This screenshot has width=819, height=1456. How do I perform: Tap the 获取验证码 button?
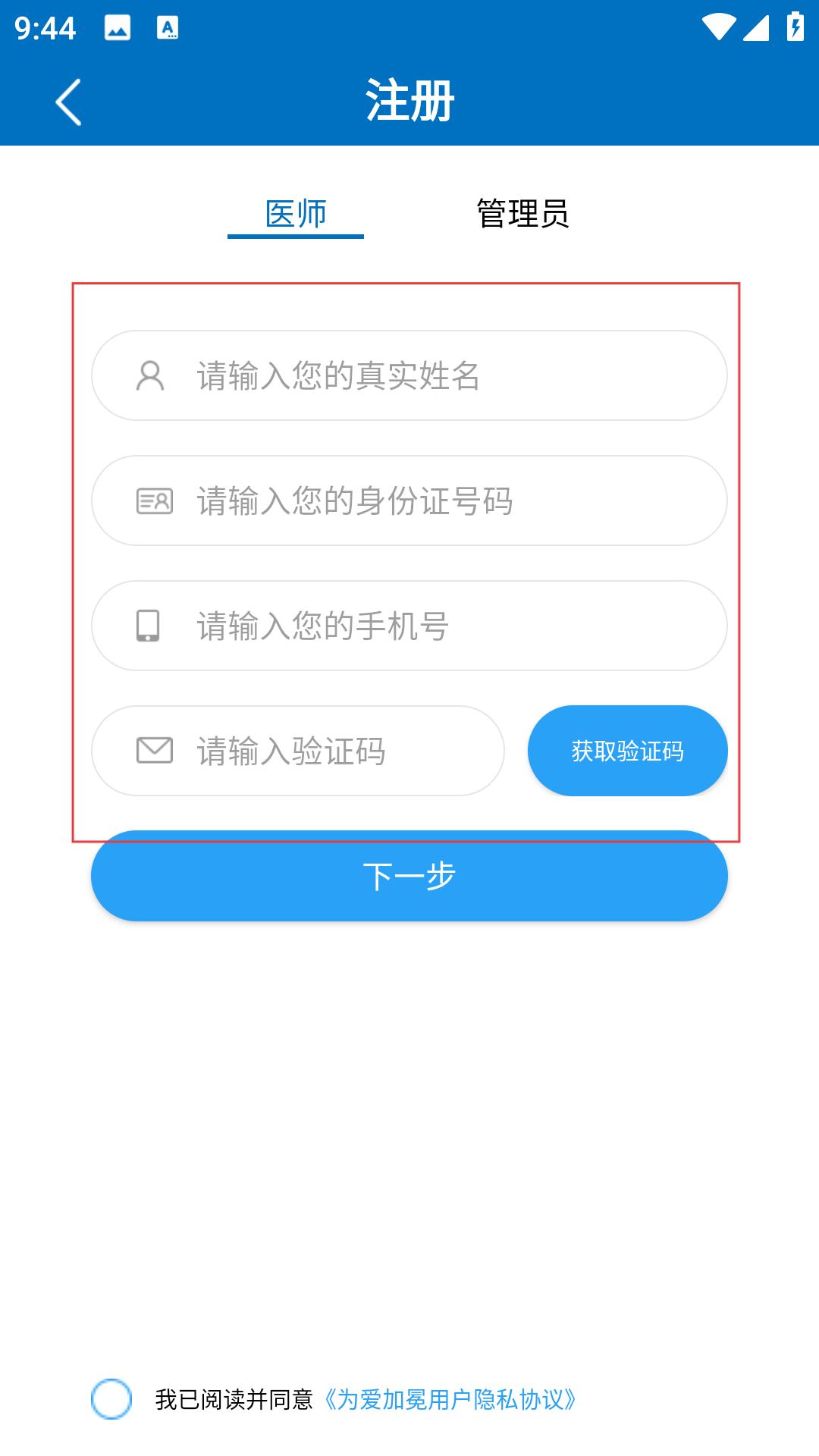click(628, 751)
